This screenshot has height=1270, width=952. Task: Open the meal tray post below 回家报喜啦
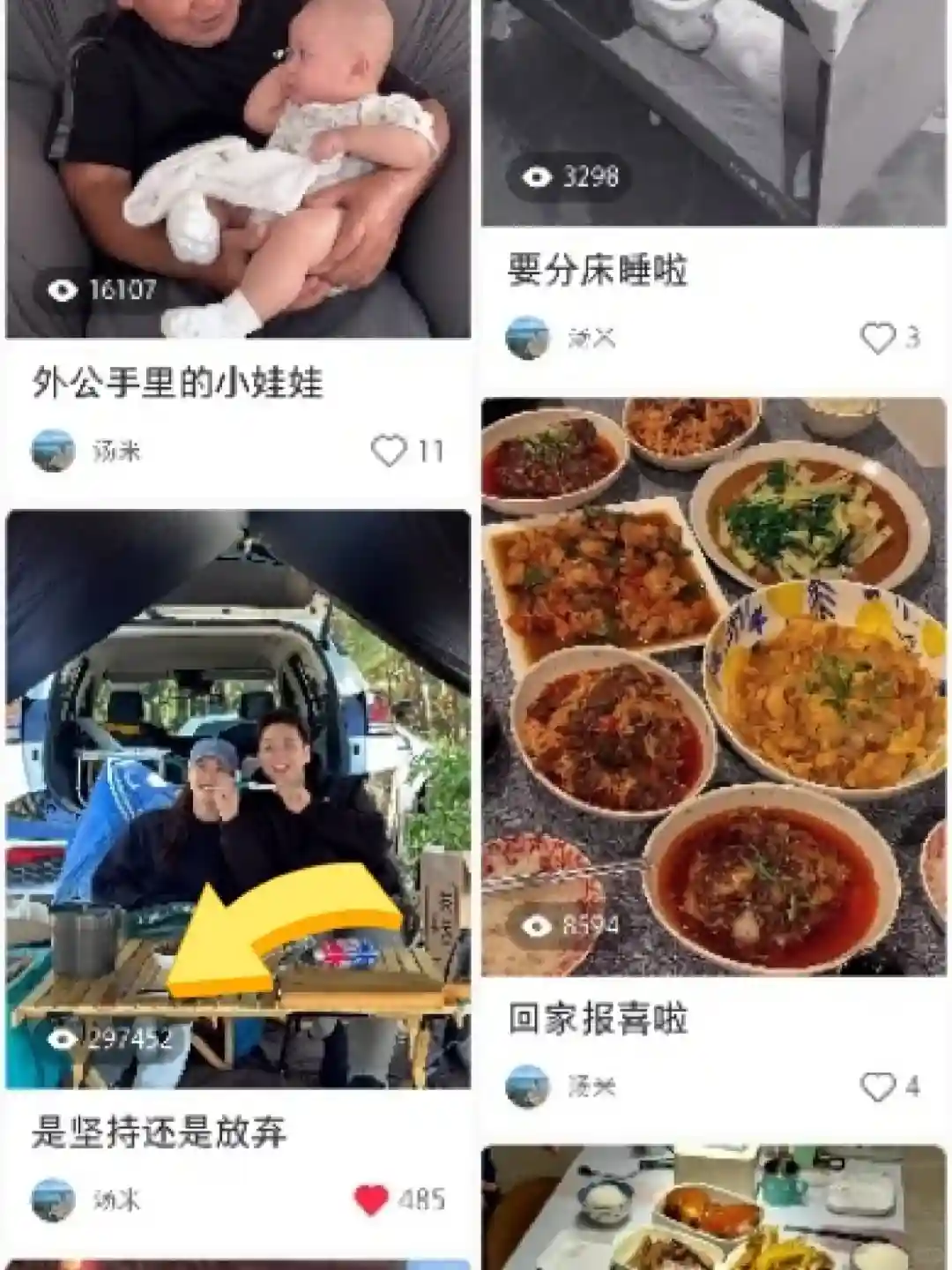coord(714,1208)
